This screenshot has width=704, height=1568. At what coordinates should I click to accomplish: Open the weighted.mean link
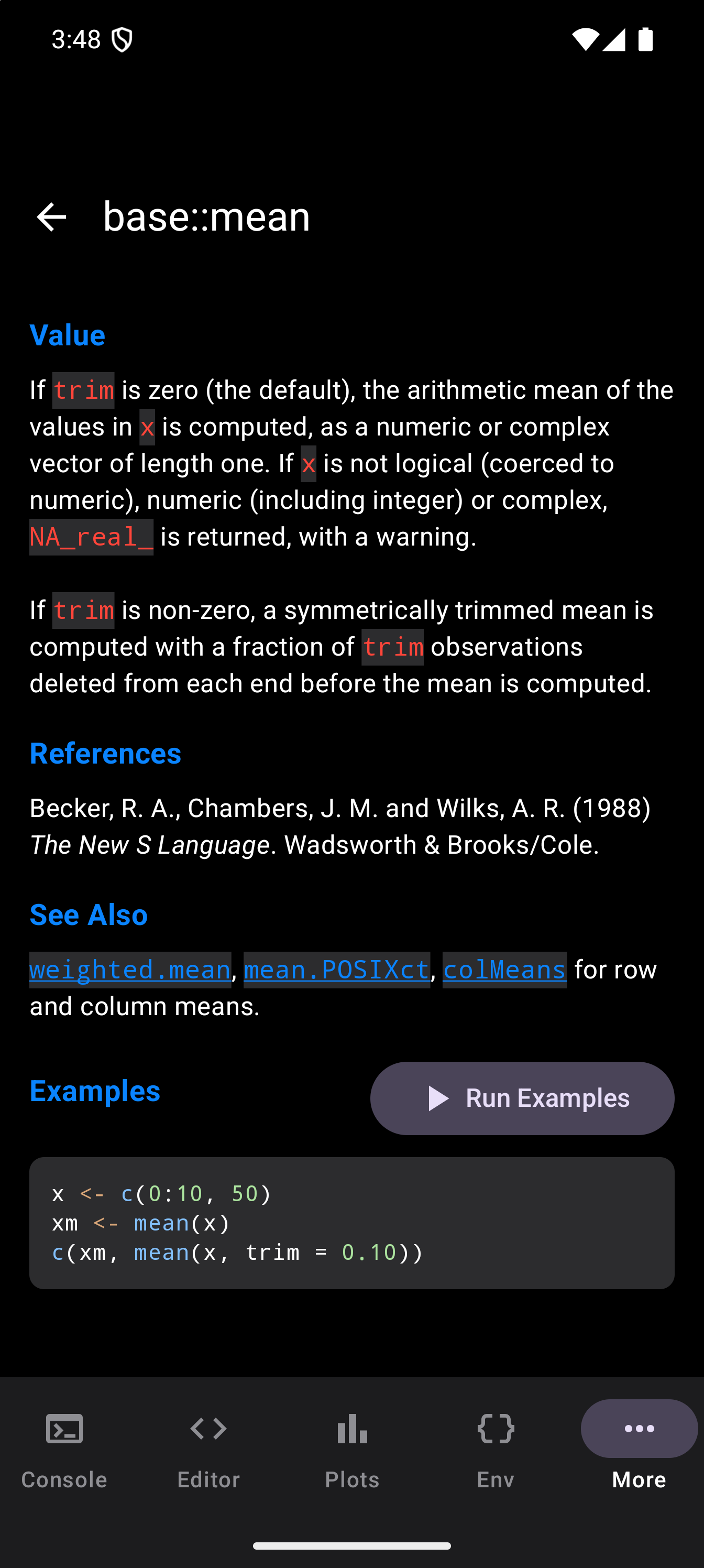(x=130, y=969)
